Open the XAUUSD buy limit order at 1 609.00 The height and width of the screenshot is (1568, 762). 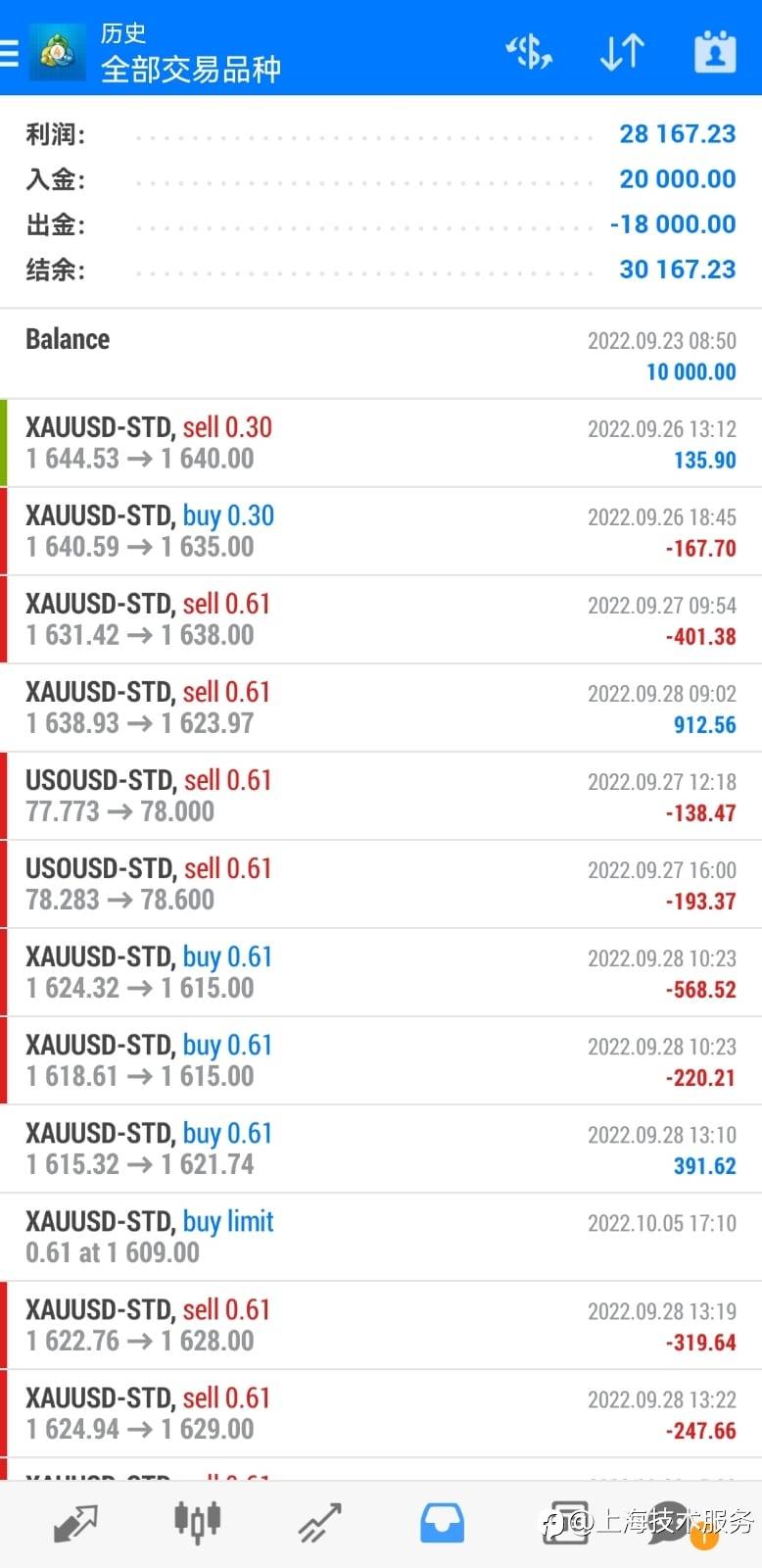pos(381,1237)
